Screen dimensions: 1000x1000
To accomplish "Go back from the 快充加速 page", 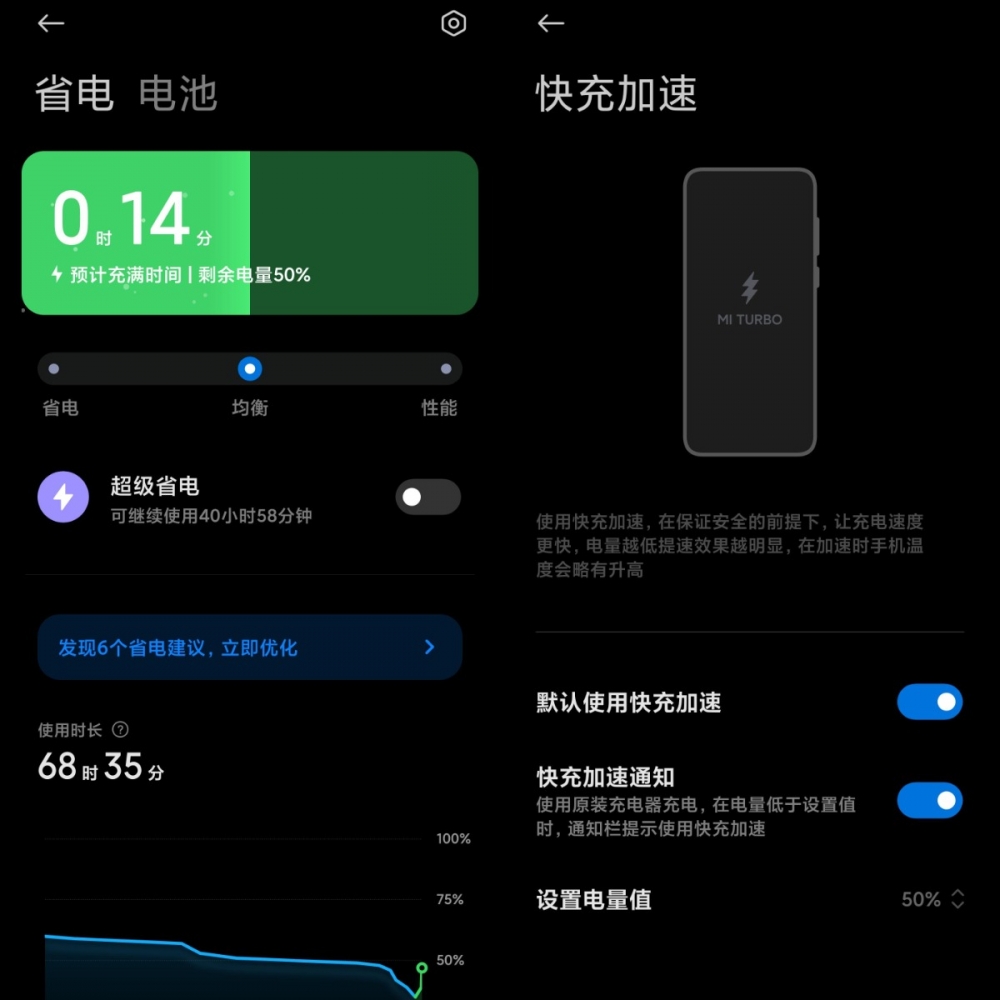I will click(550, 24).
